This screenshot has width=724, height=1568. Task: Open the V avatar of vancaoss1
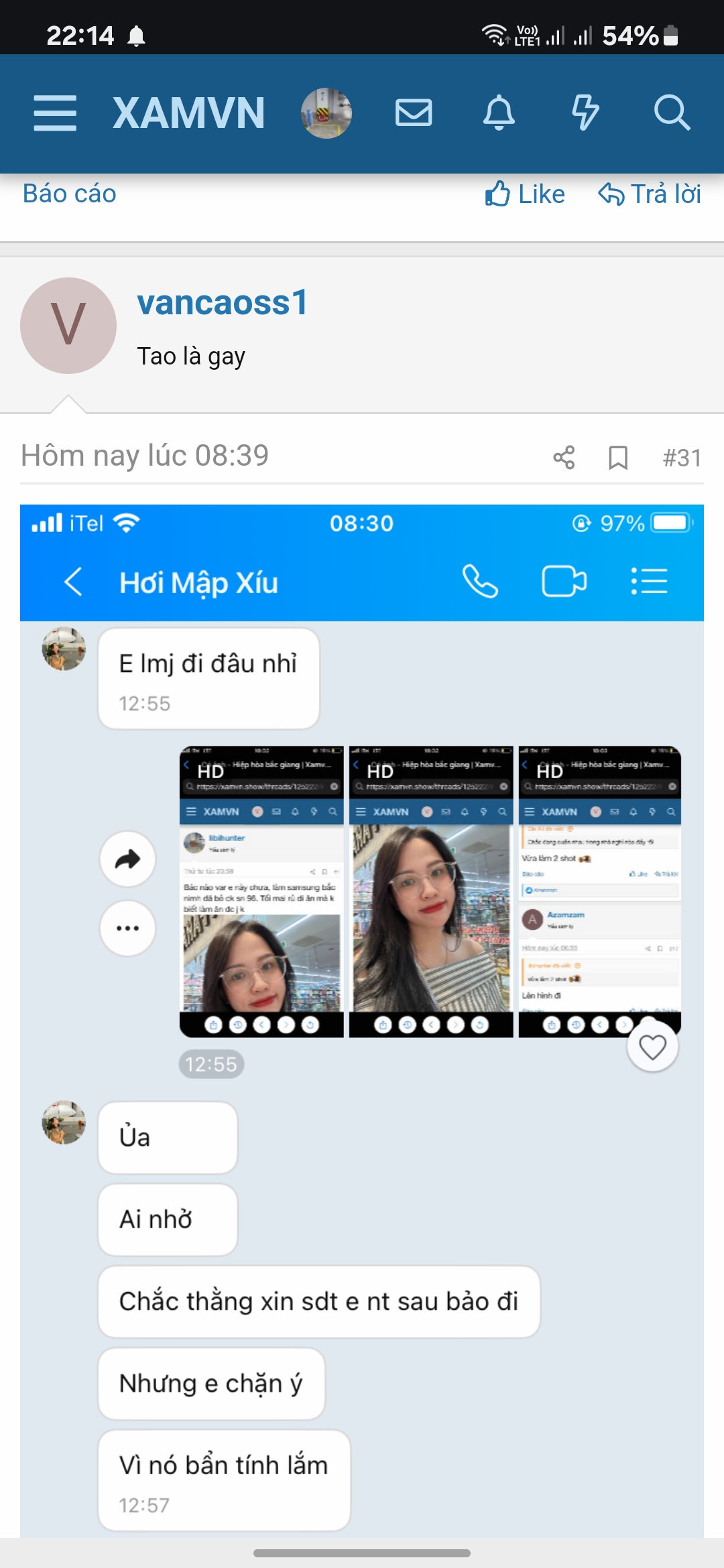point(68,326)
